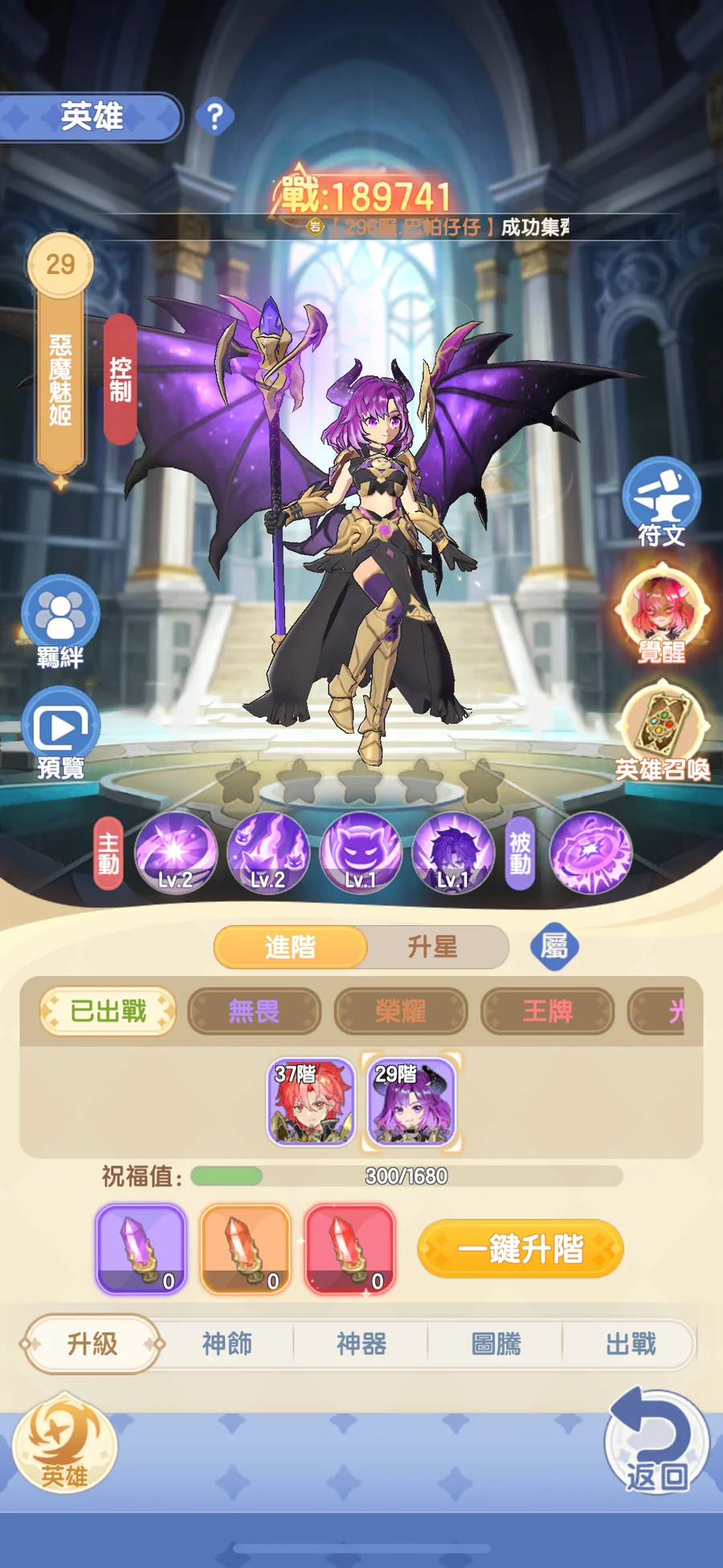
Task: Tap the 一鍵升階 one-tap advance button
Action: (x=521, y=1248)
